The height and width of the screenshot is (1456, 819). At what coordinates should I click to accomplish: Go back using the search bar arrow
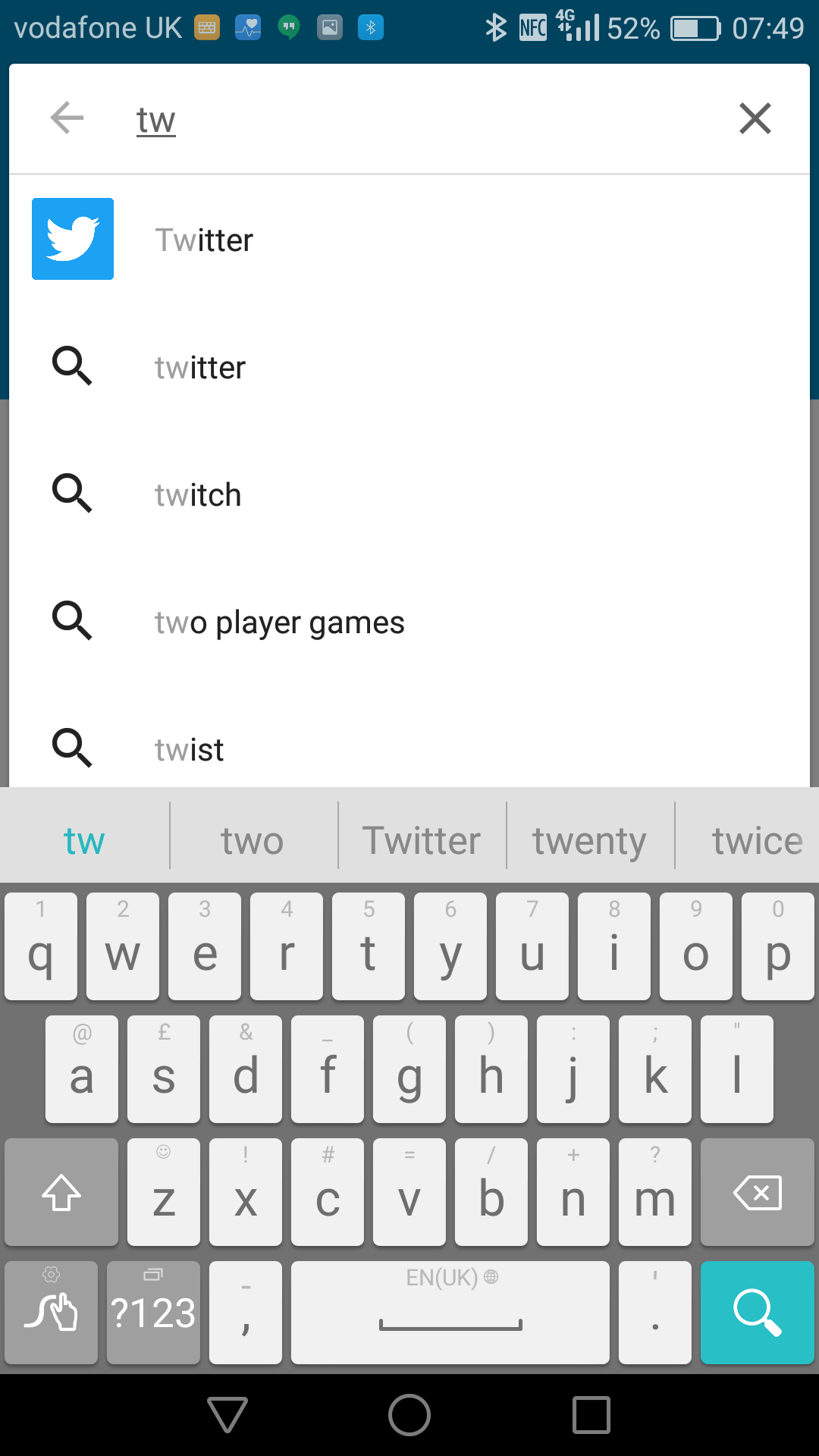(67, 118)
